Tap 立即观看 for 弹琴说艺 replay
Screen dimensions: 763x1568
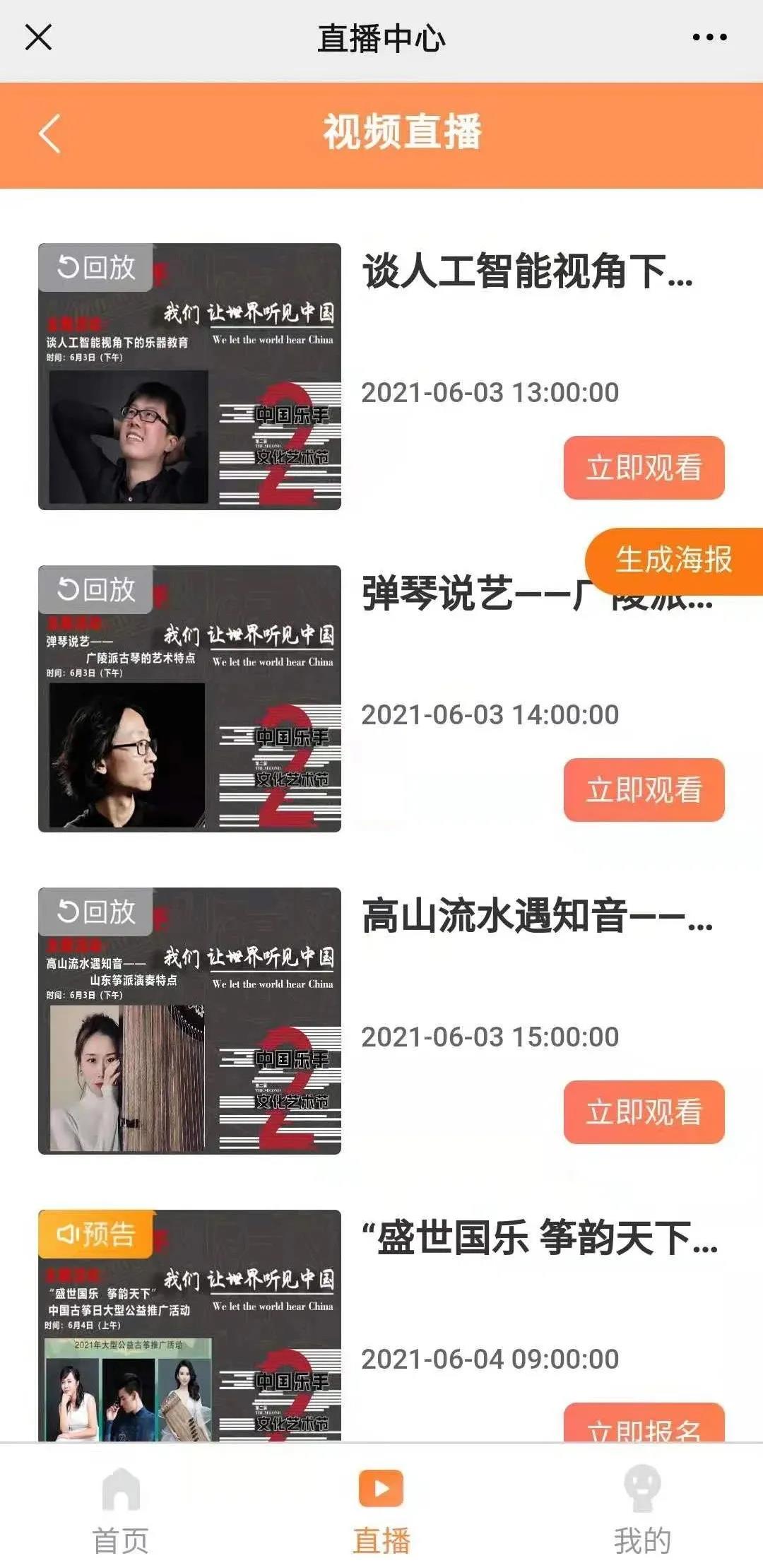pyautogui.click(x=644, y=790)
